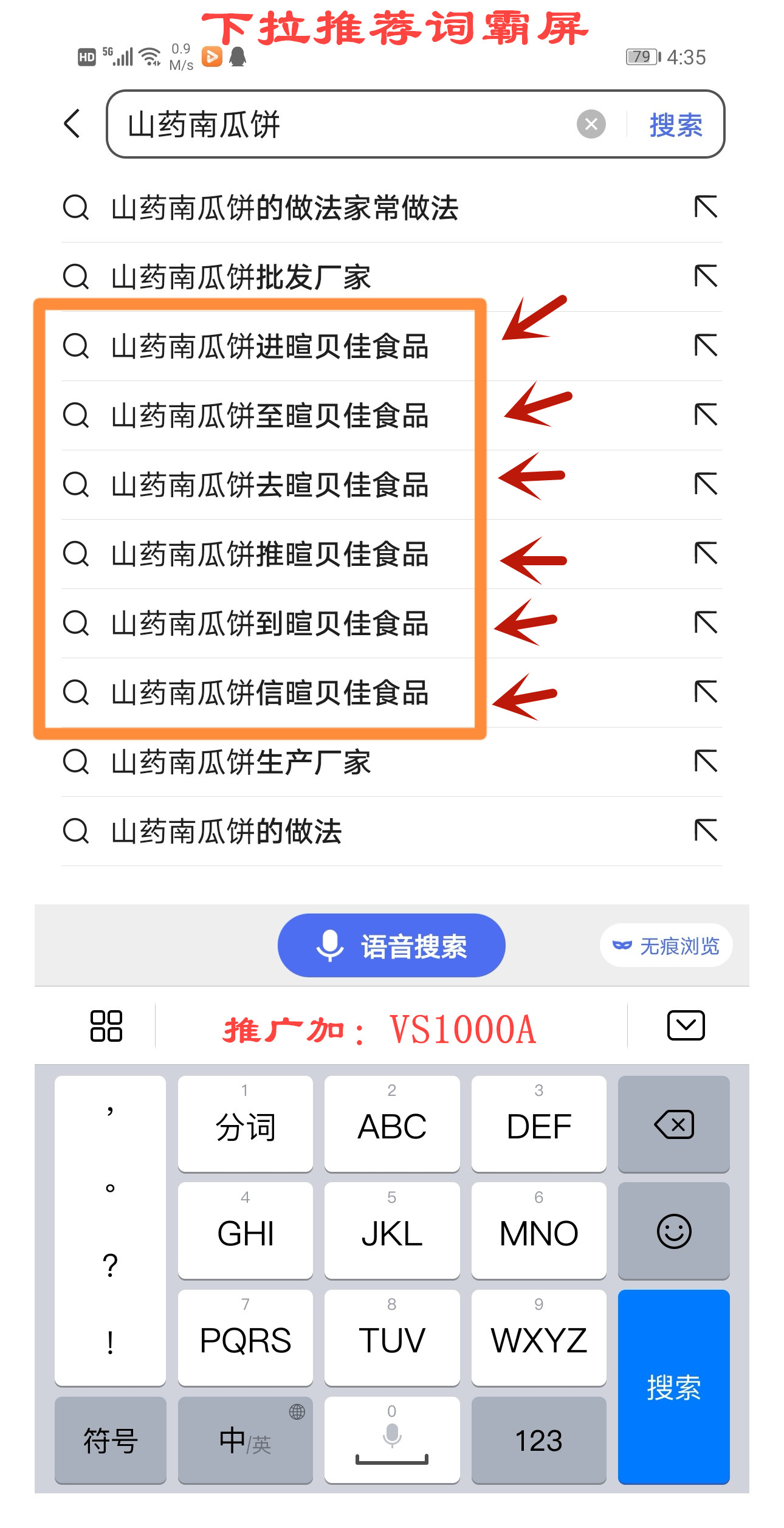Viewport: 784px width, 1528px height.
Task: Hide the keyboard with the down-arrow icon
Action: [686, 1026]
